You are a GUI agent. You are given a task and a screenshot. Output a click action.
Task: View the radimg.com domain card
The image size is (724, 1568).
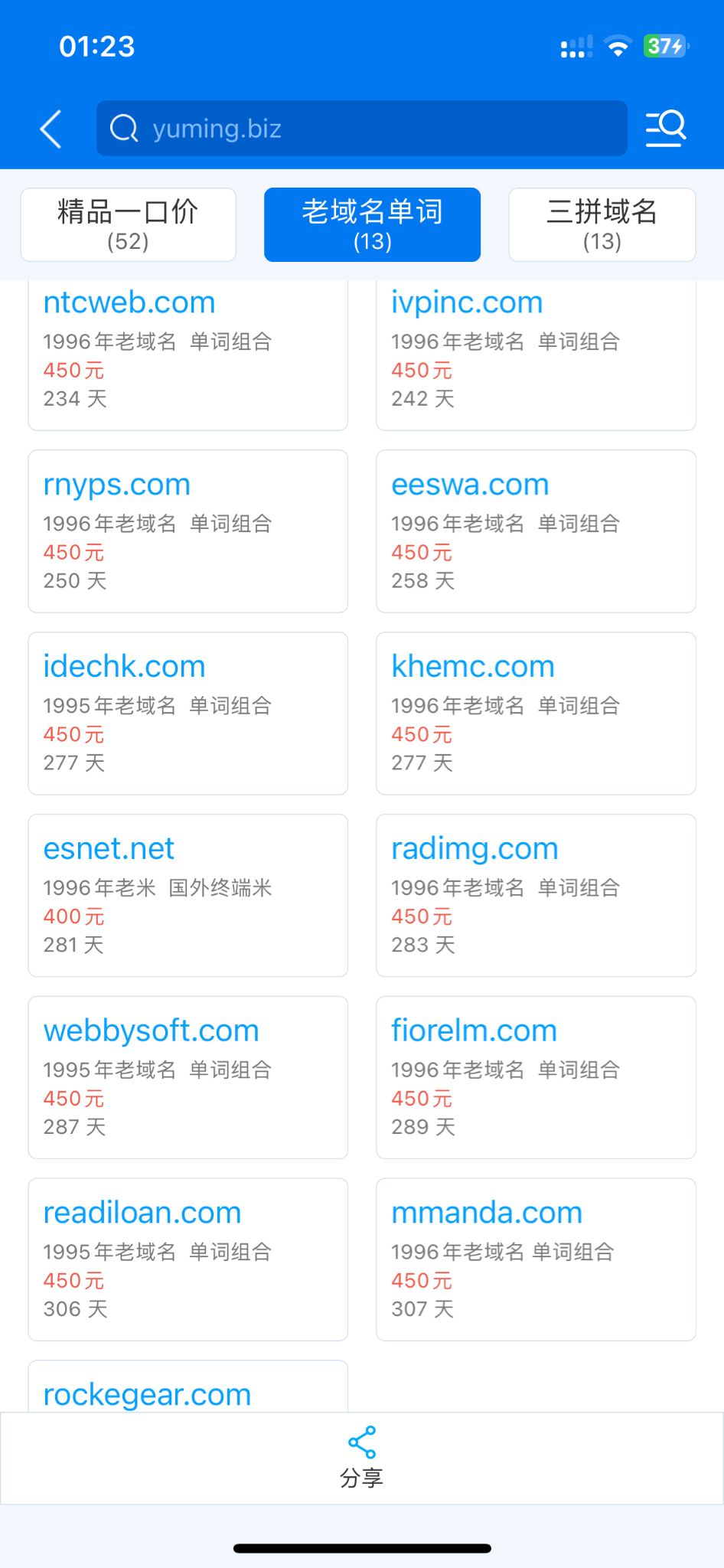pyautogui.click(x=536, y=896)
